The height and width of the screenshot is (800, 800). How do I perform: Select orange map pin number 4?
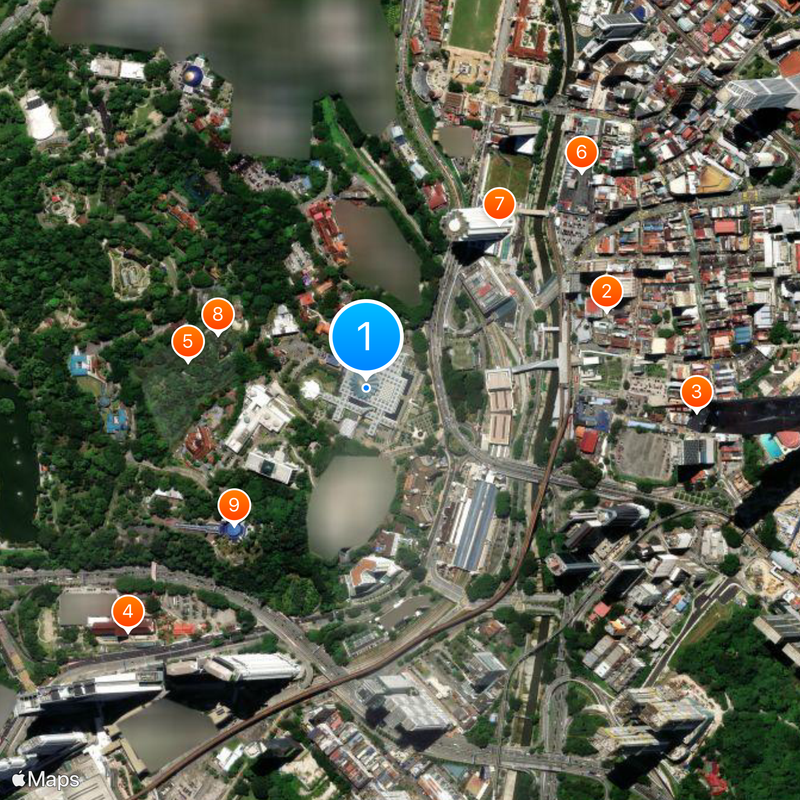[x=127, y=611]
